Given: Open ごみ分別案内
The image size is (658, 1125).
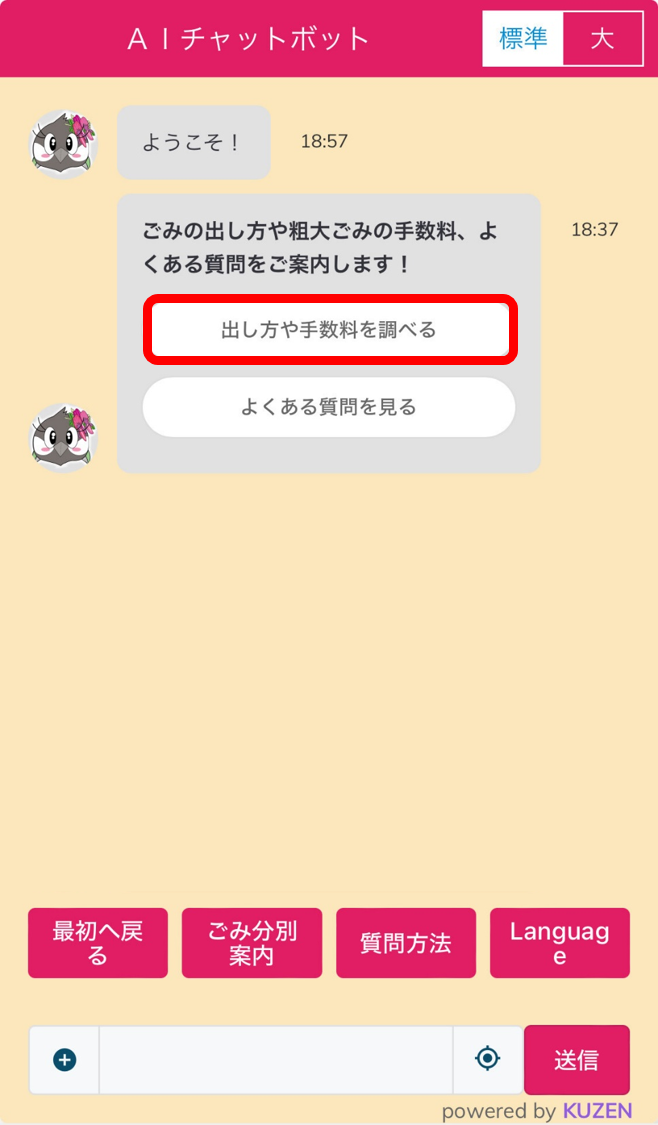Looking at the screenshot, I should click(x=252, y=943).
